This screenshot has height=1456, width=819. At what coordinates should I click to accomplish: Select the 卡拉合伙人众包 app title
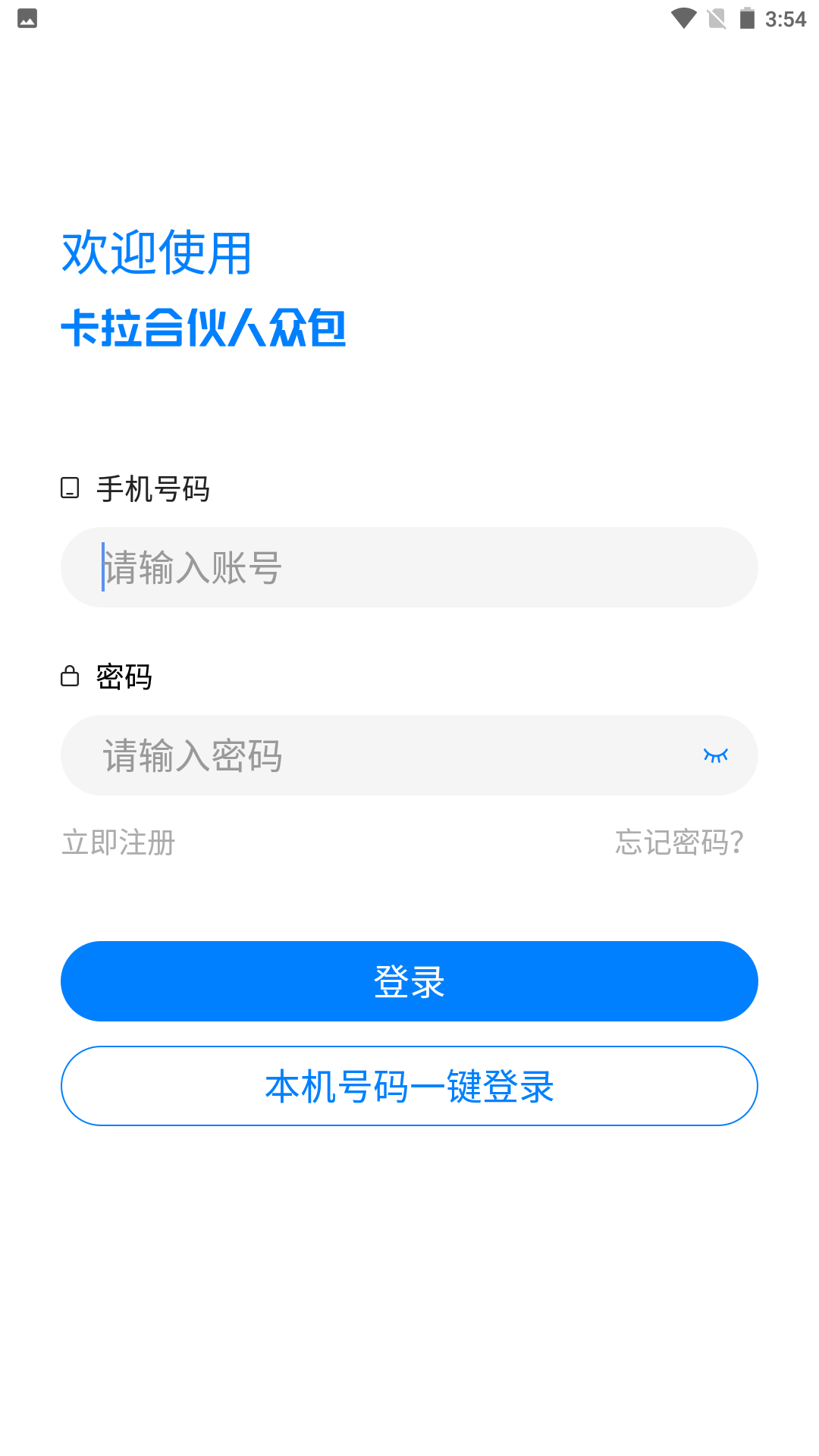pyautogui.click(x=203, y=329)
